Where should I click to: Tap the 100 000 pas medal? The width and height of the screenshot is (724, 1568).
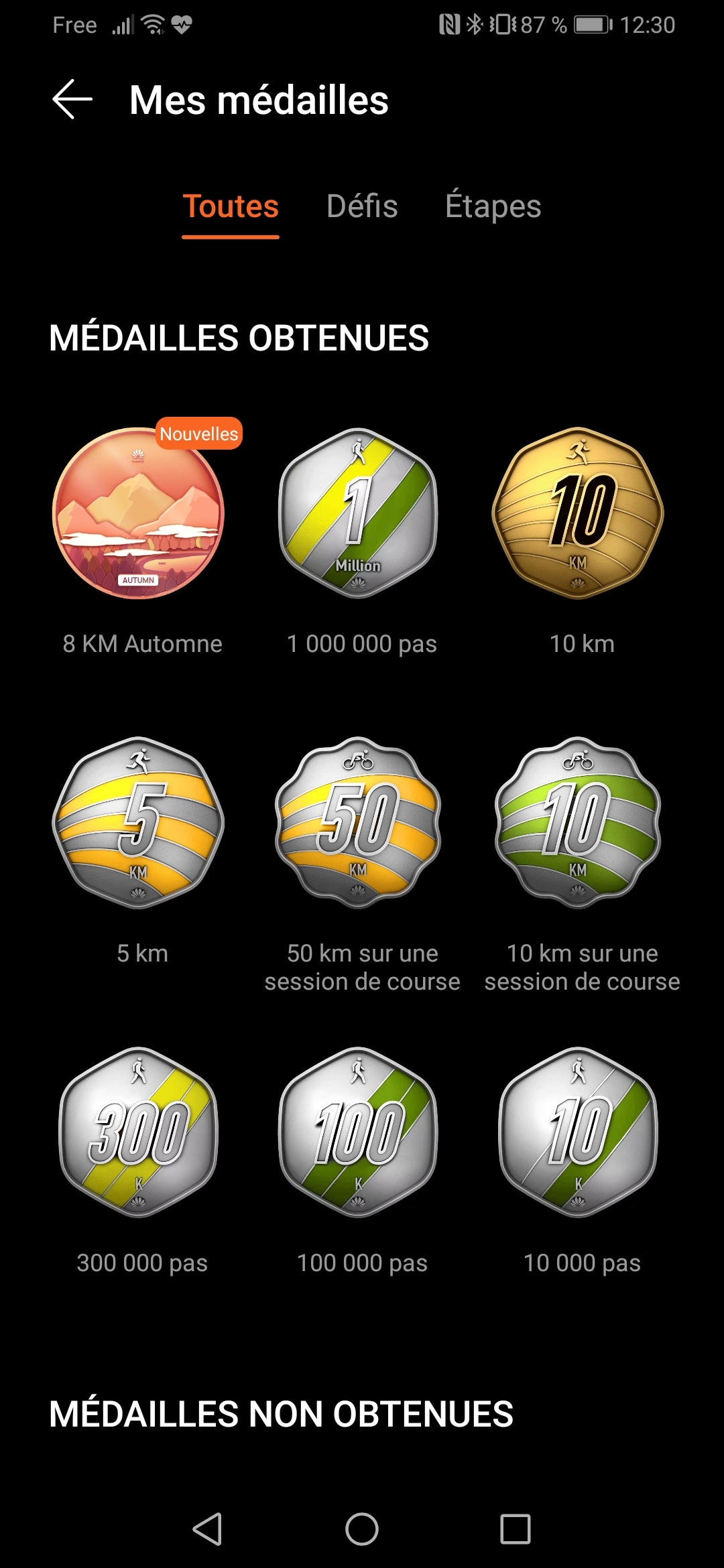(x=359, y=1132)
